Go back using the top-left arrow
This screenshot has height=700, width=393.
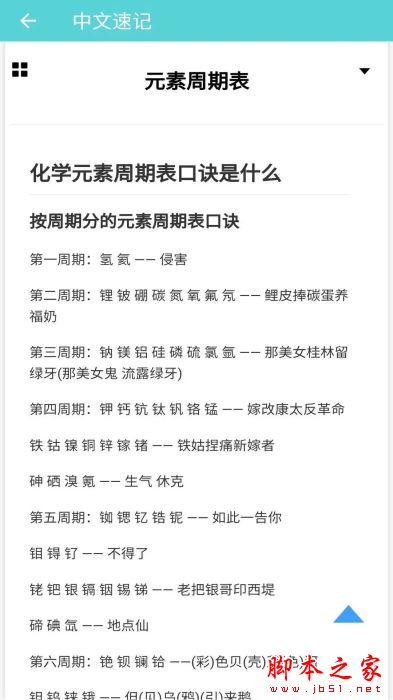28,21
